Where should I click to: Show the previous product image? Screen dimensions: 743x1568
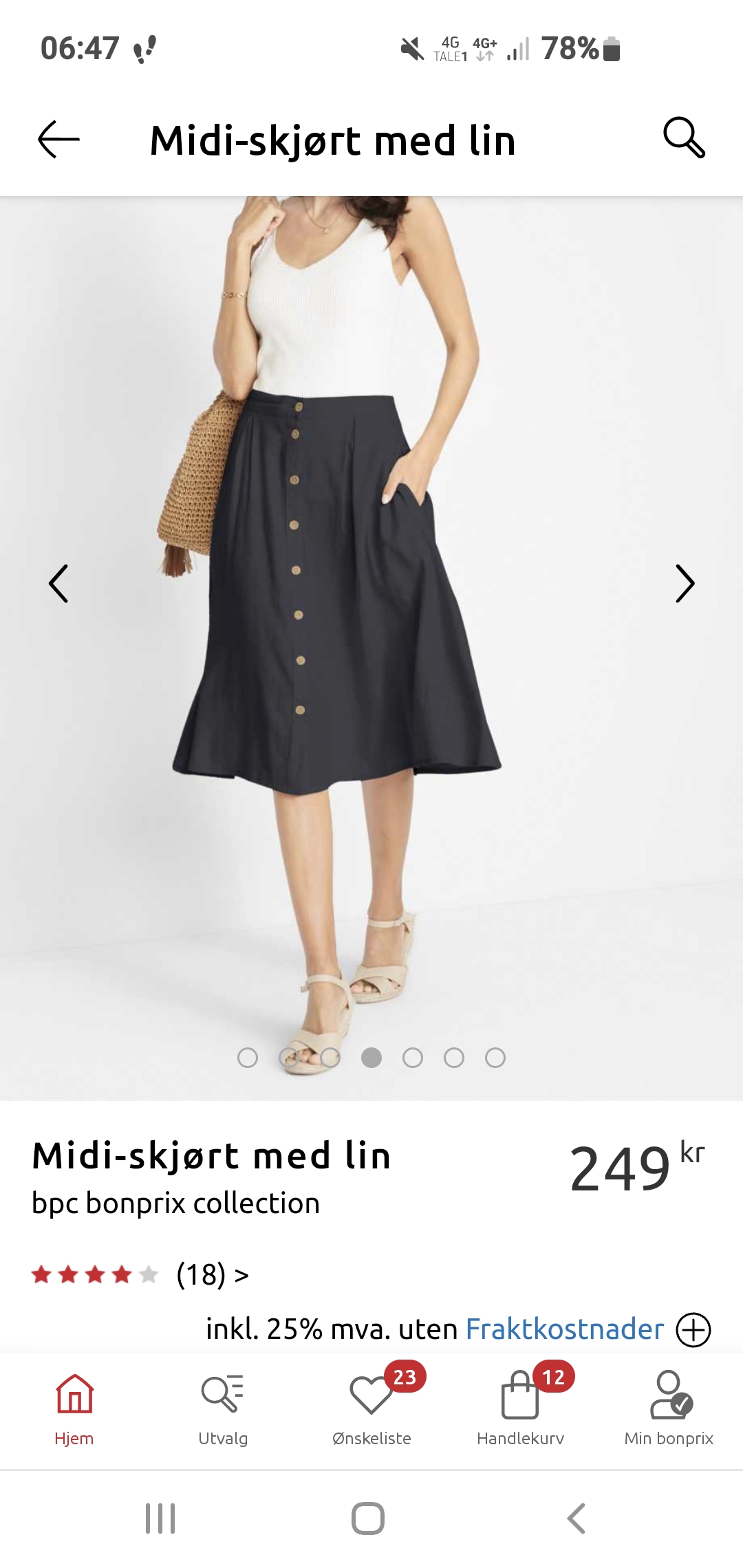pyautogui.click(x=58, y=584)
